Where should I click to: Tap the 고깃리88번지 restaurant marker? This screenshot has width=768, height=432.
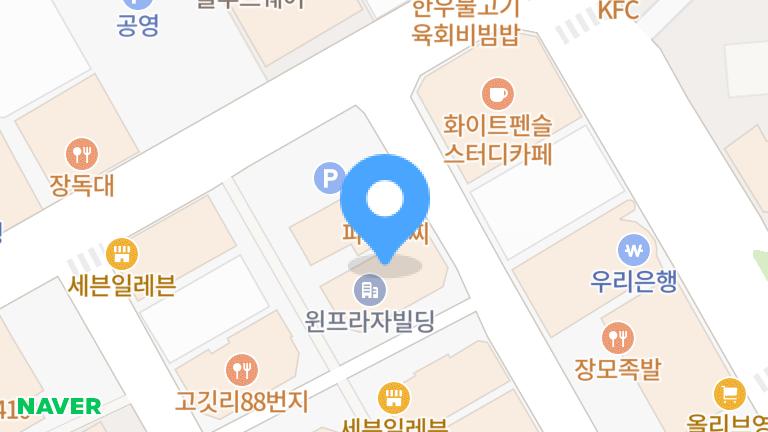240,371
